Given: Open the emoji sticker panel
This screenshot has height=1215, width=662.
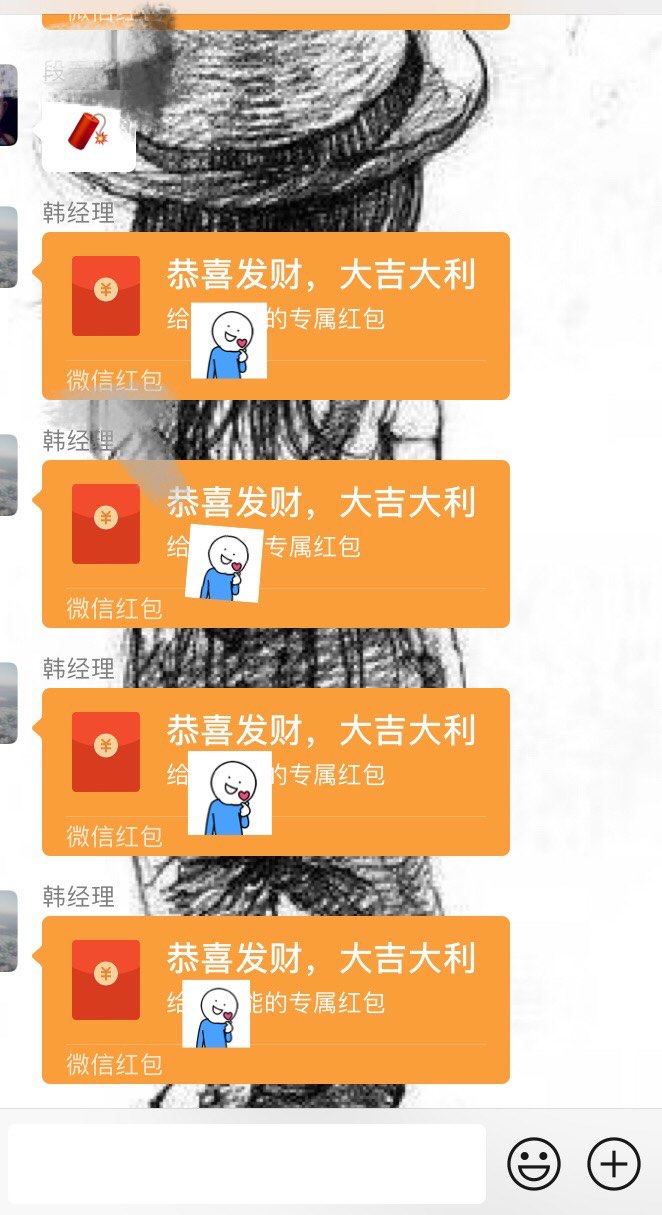Looking at the screenshot, I should (x=534, y=1163).
